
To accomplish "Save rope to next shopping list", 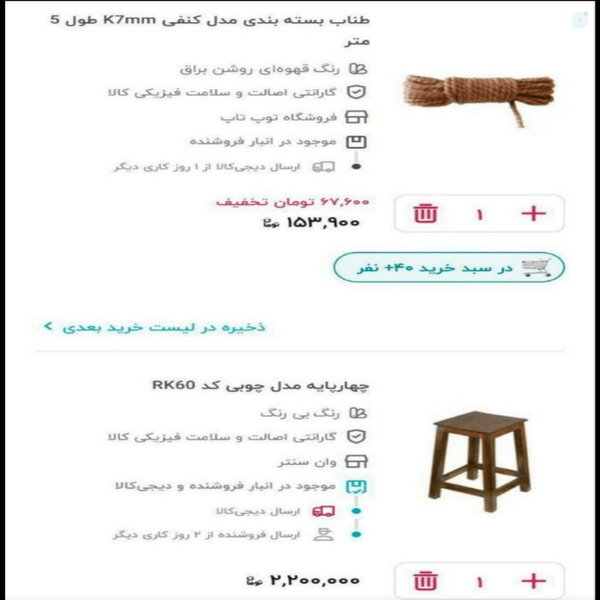I will tap(154, 327).
